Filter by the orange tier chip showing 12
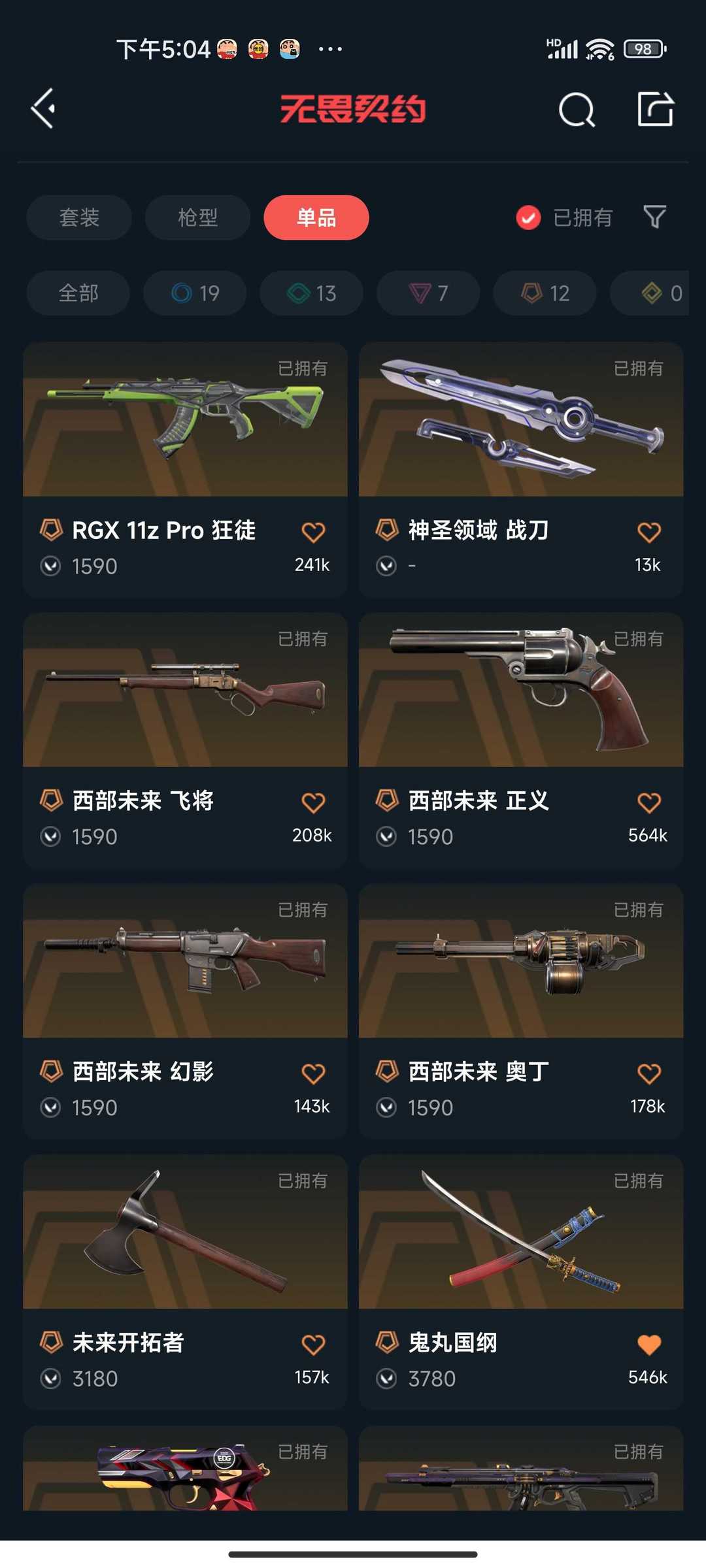This screenshot has height=1568, width=706. click(x=545, y=293)
